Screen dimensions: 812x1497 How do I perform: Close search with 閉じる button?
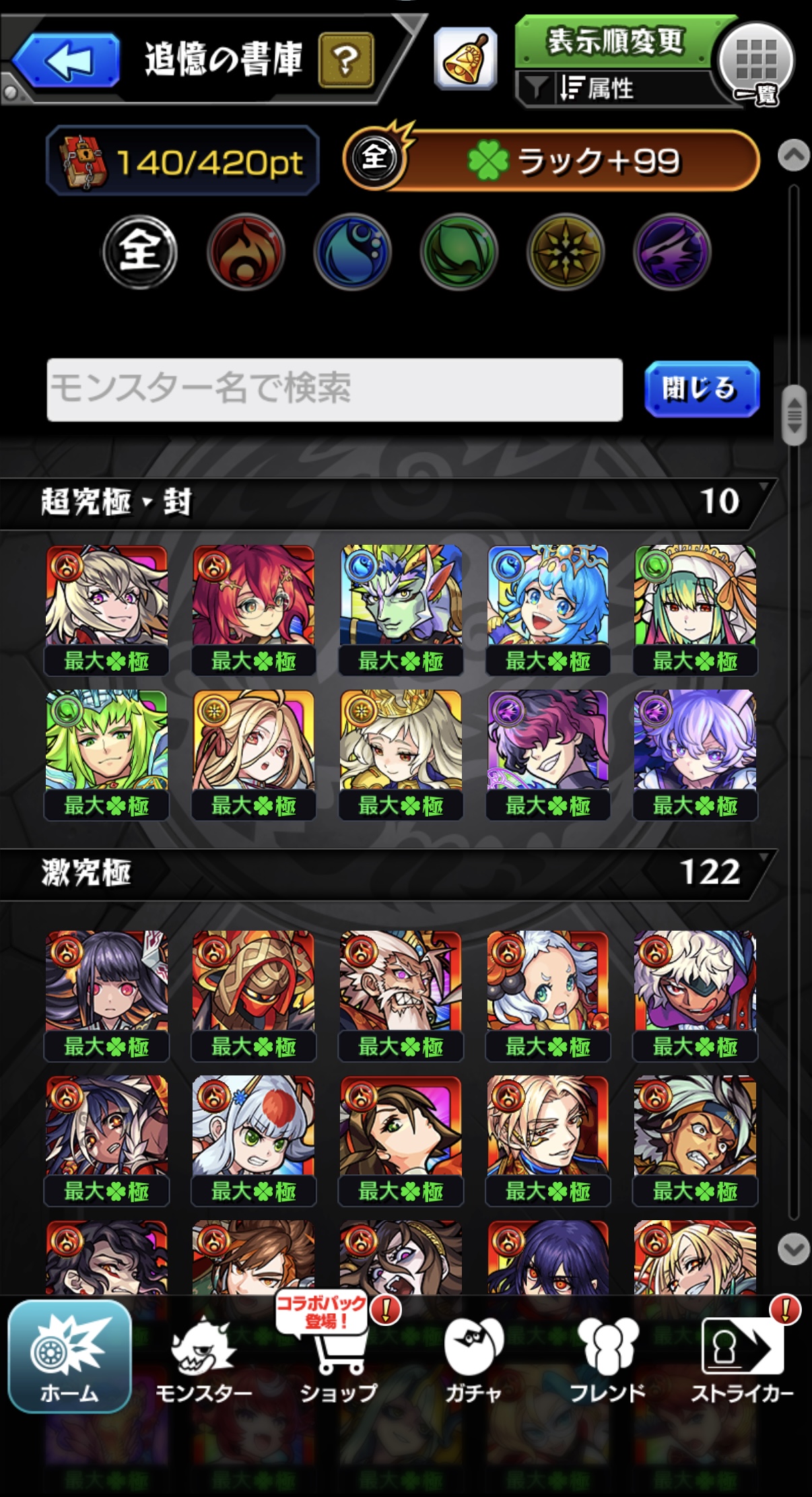702,389
